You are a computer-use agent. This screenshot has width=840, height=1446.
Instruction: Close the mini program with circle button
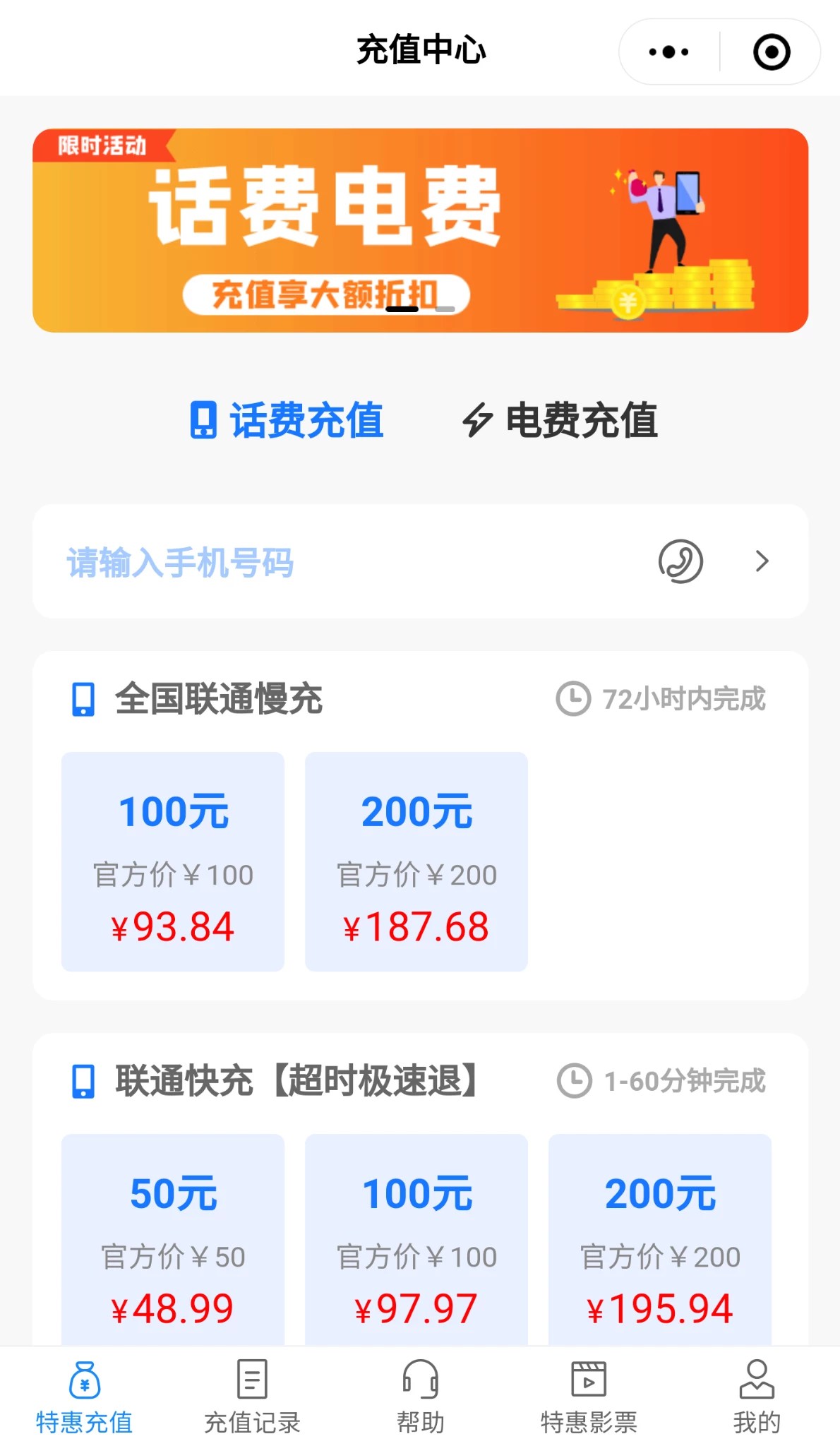pos(771,52)
